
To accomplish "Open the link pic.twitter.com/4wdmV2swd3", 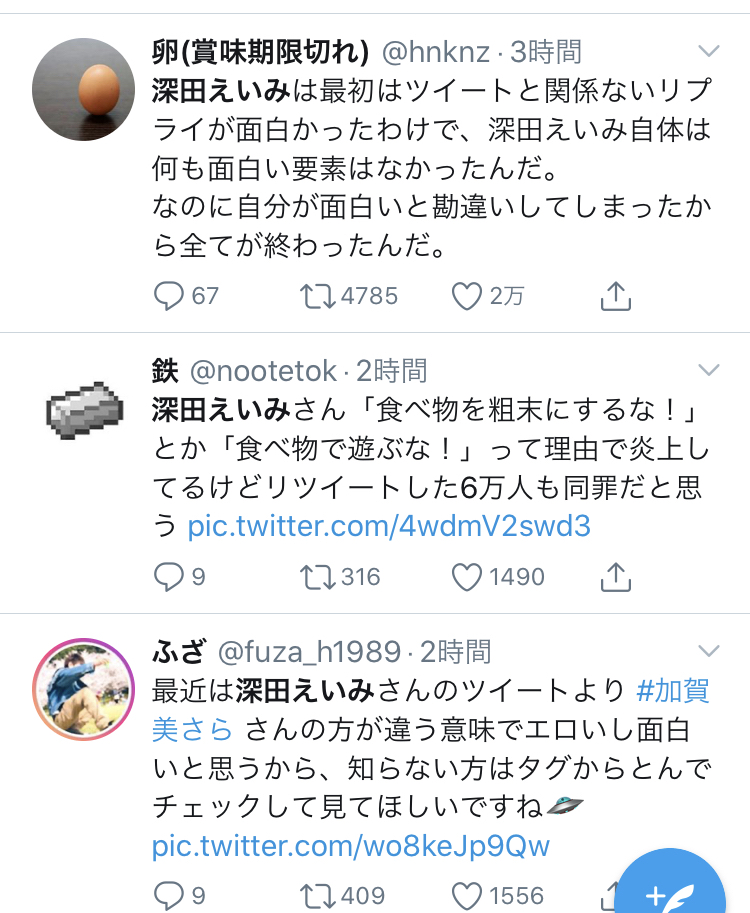I will [x=389, y=526].
